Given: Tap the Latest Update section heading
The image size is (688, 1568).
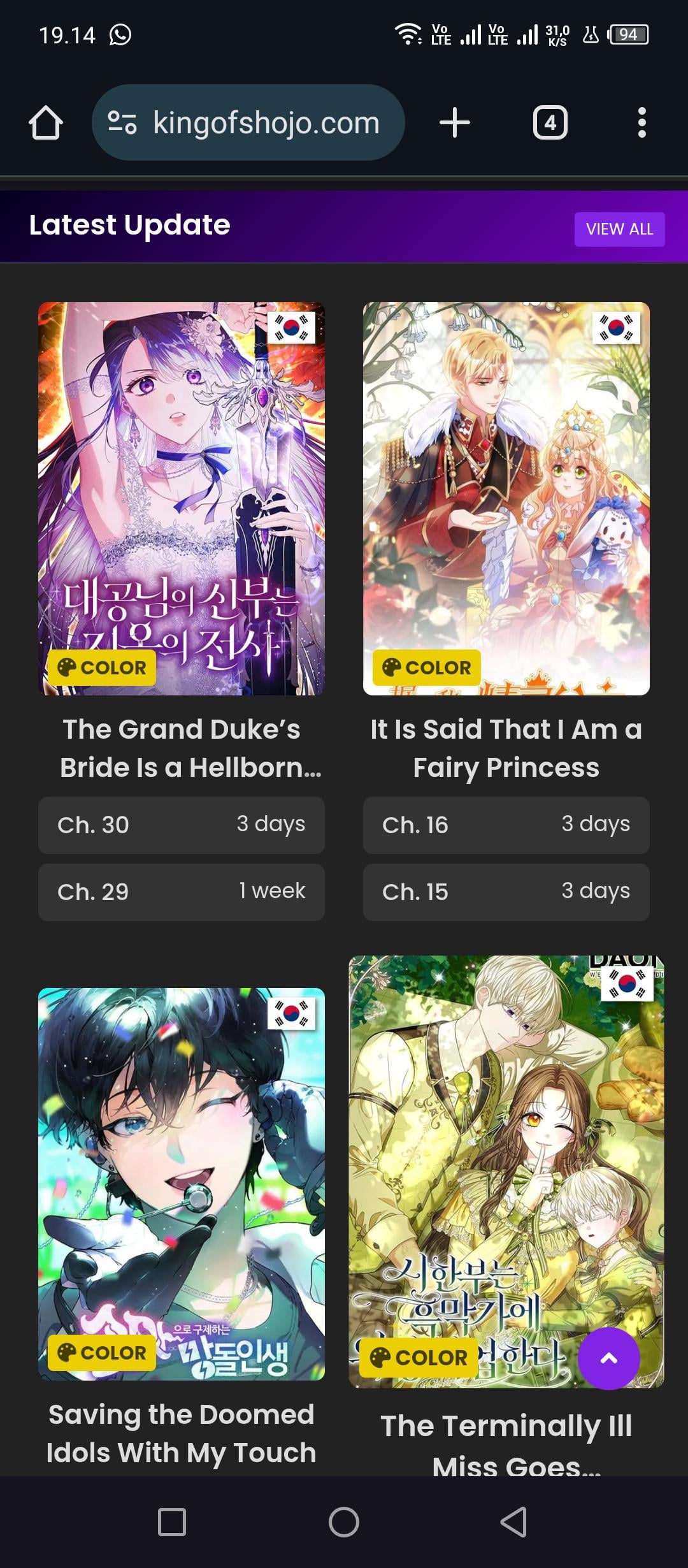Looking at the screenshot, I should 130,225.
